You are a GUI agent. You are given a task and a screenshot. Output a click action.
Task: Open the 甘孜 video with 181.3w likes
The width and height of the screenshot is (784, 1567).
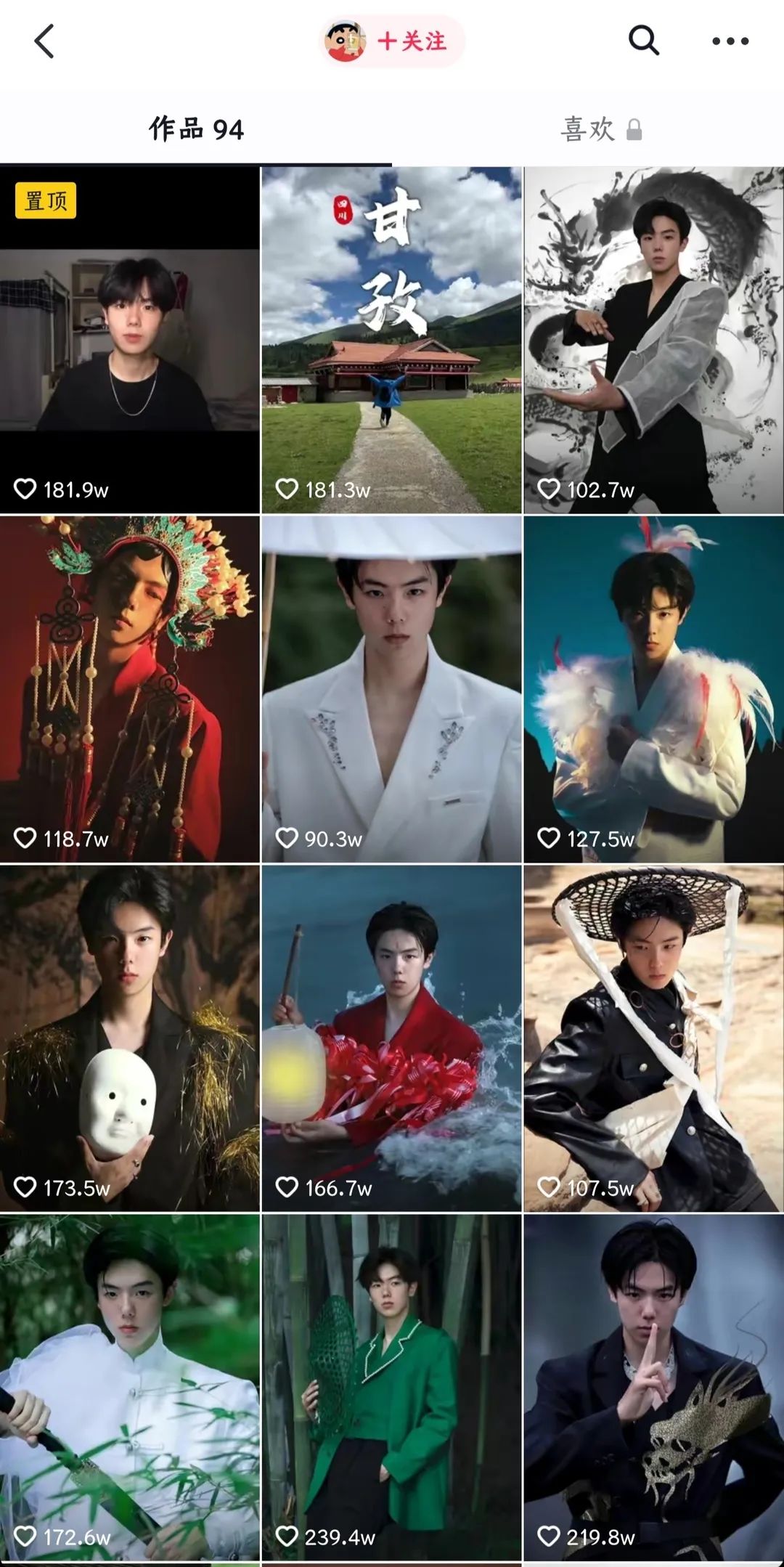pos(391,340)
